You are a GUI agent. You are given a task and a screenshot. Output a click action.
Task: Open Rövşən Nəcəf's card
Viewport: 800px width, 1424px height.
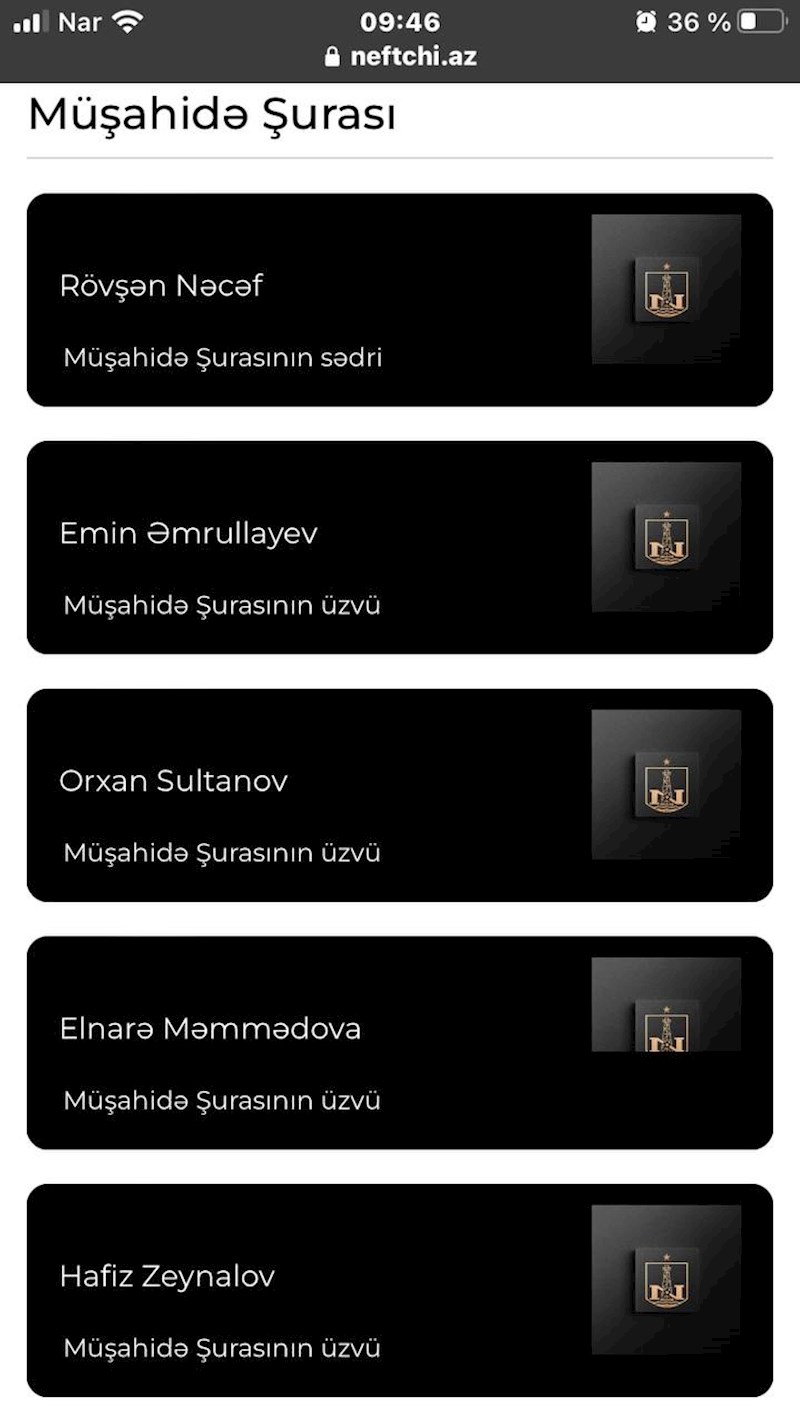click(x=399, y=300)
